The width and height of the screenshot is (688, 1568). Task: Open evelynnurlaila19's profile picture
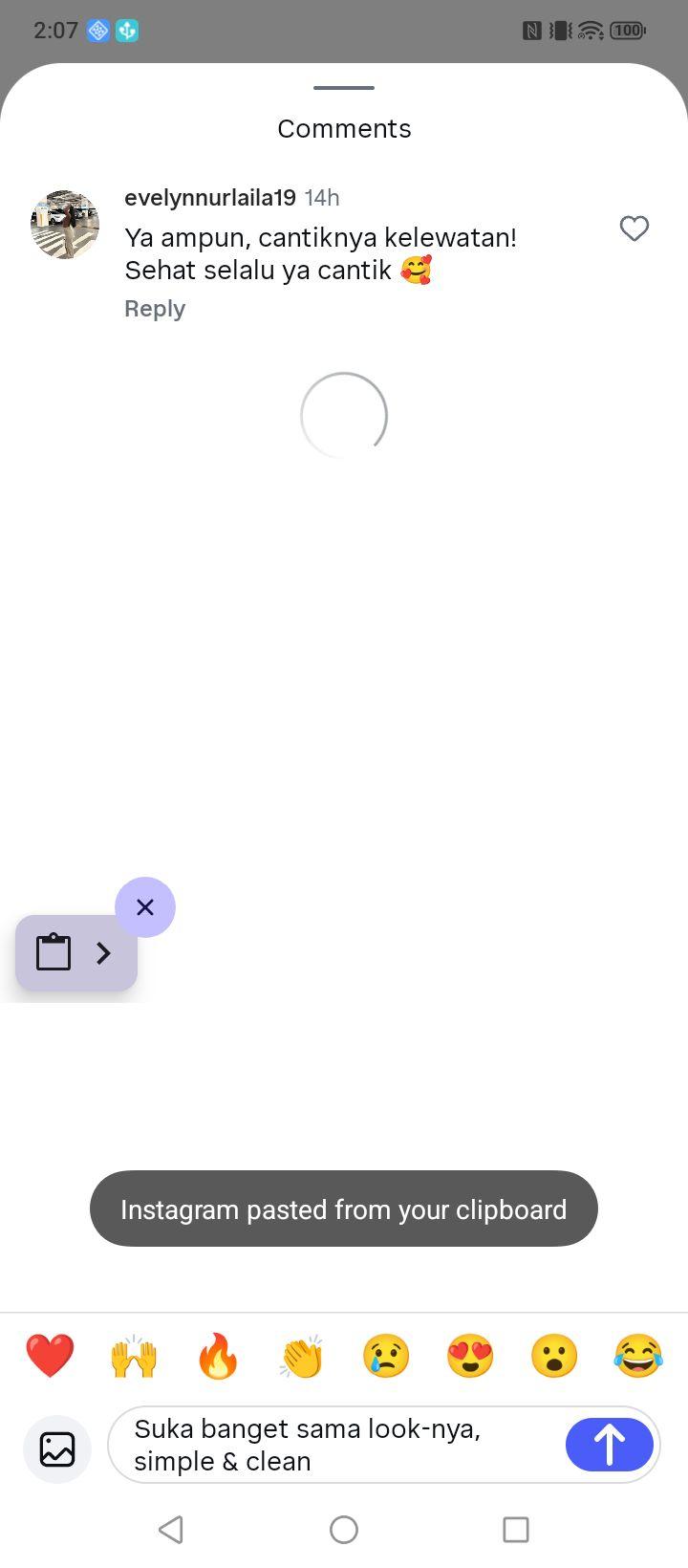(x=65, y=225)
